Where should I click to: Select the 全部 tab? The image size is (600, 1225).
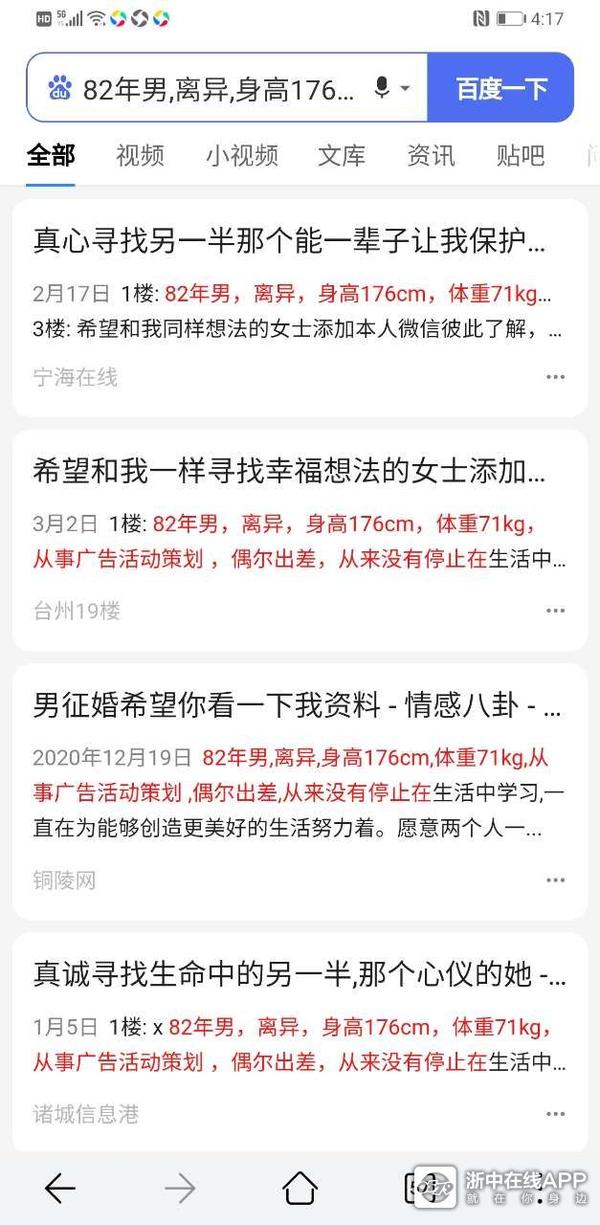tap(50, 155)
